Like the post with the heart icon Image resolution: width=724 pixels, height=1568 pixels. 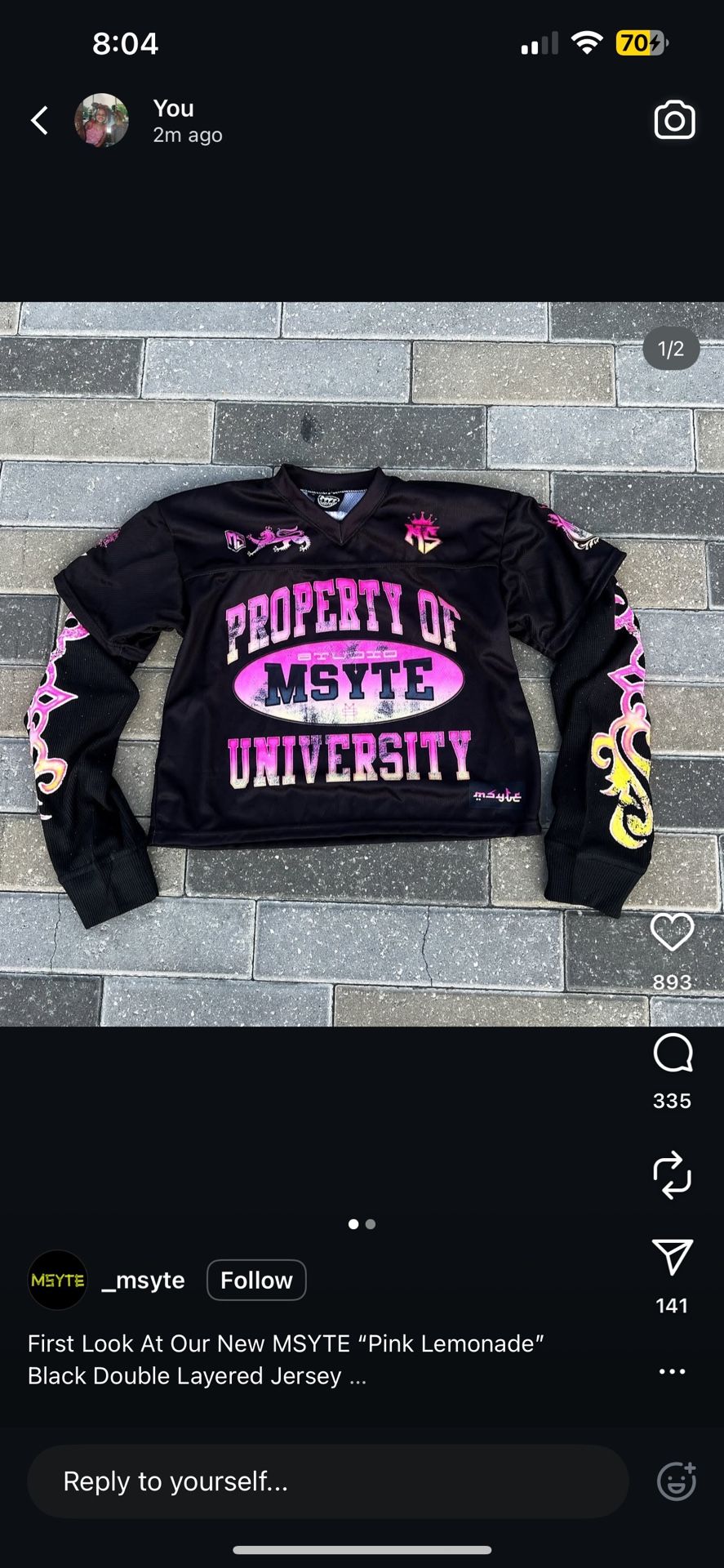672,932
